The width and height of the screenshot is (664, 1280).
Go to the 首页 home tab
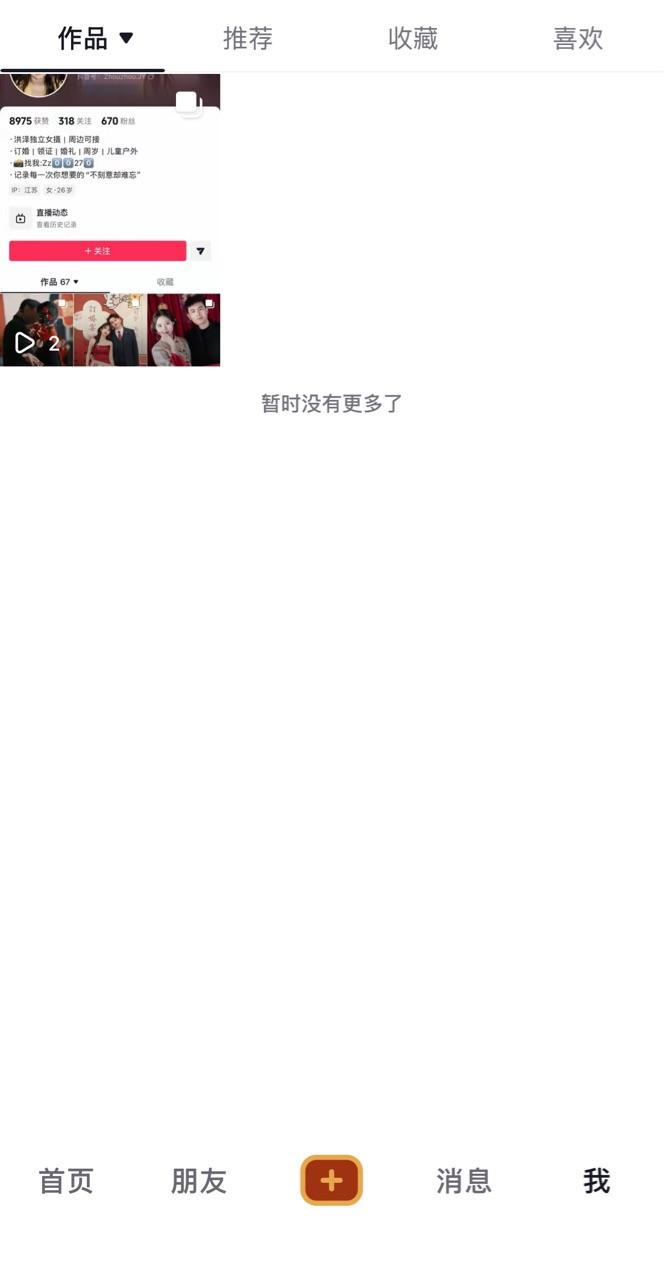pos(66,1181)
